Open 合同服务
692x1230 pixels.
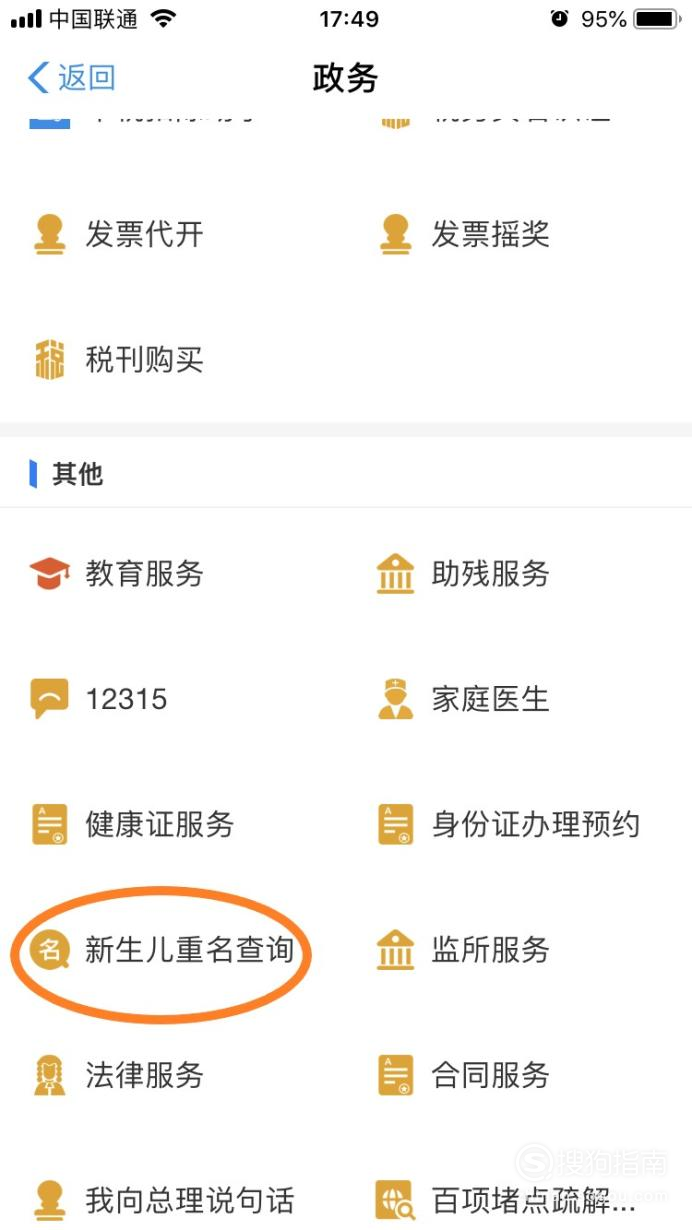click(464, 1075)
